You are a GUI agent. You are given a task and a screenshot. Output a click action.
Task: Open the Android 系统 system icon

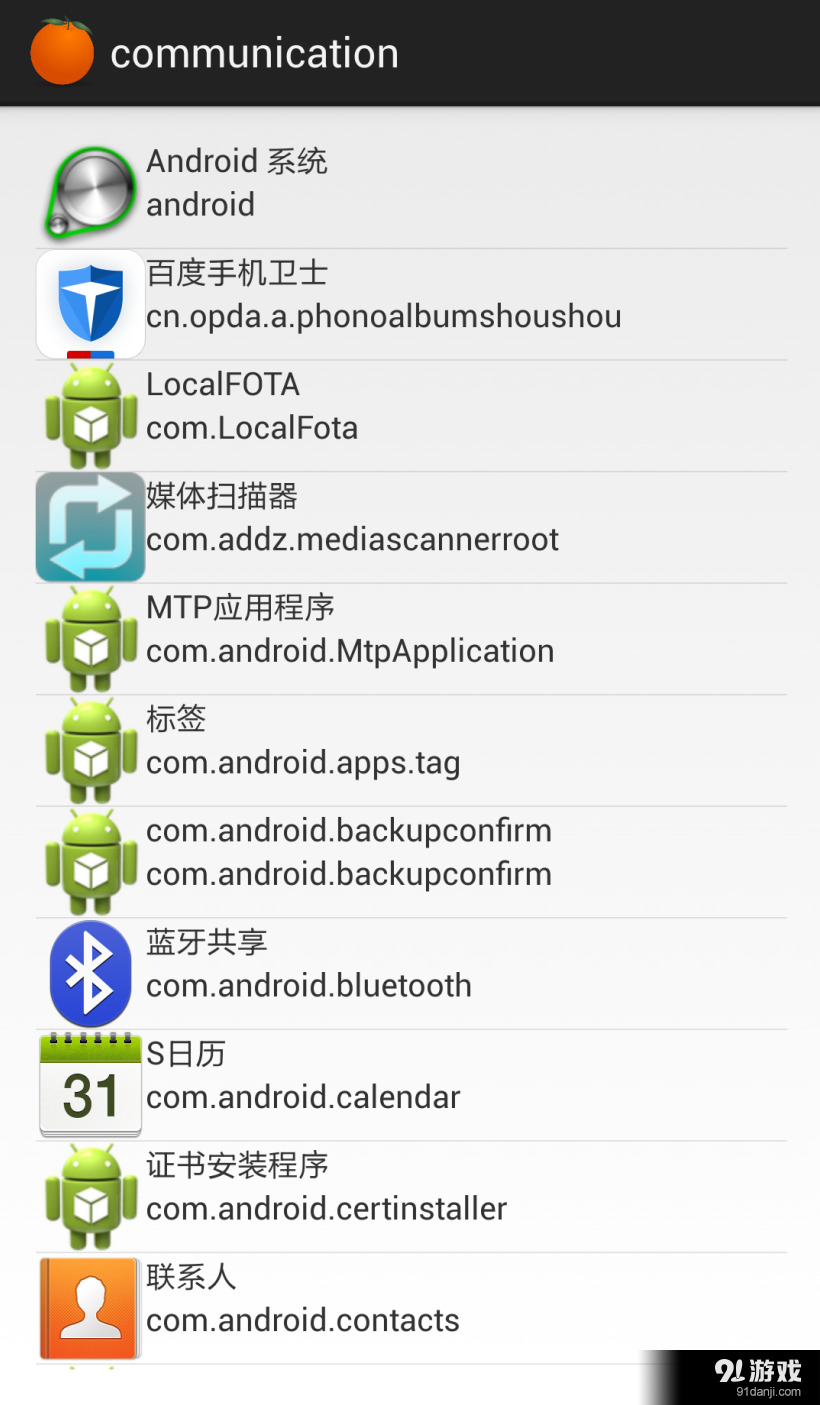88,190
